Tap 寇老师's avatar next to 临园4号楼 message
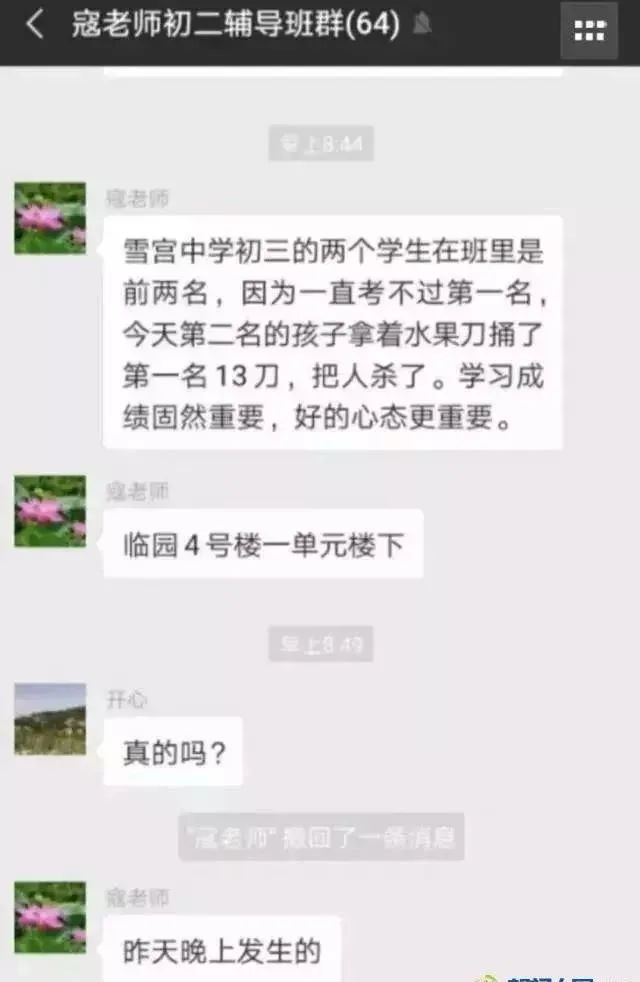Viewport: 640px width, 982px height. coord(50,511)
